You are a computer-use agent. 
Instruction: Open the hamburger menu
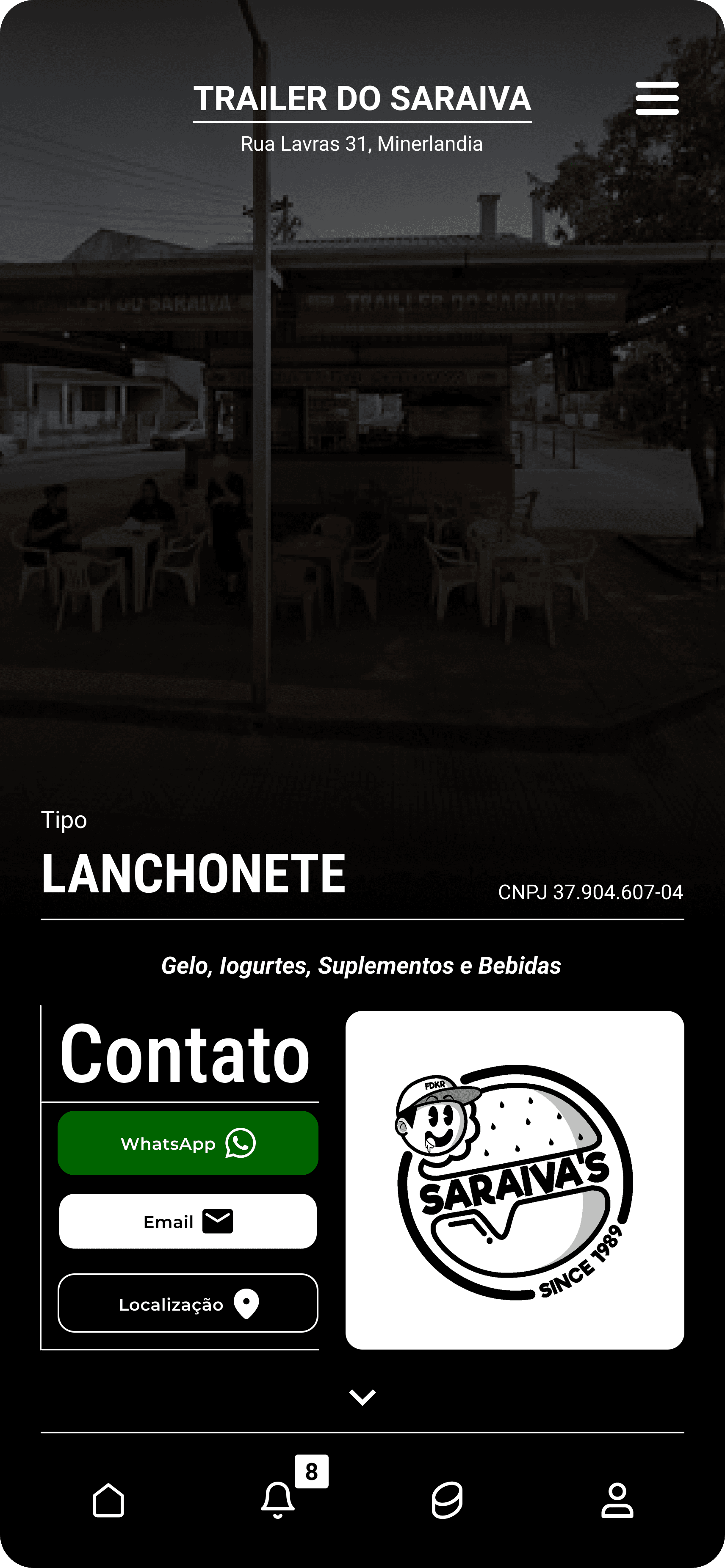coord(656,98)
